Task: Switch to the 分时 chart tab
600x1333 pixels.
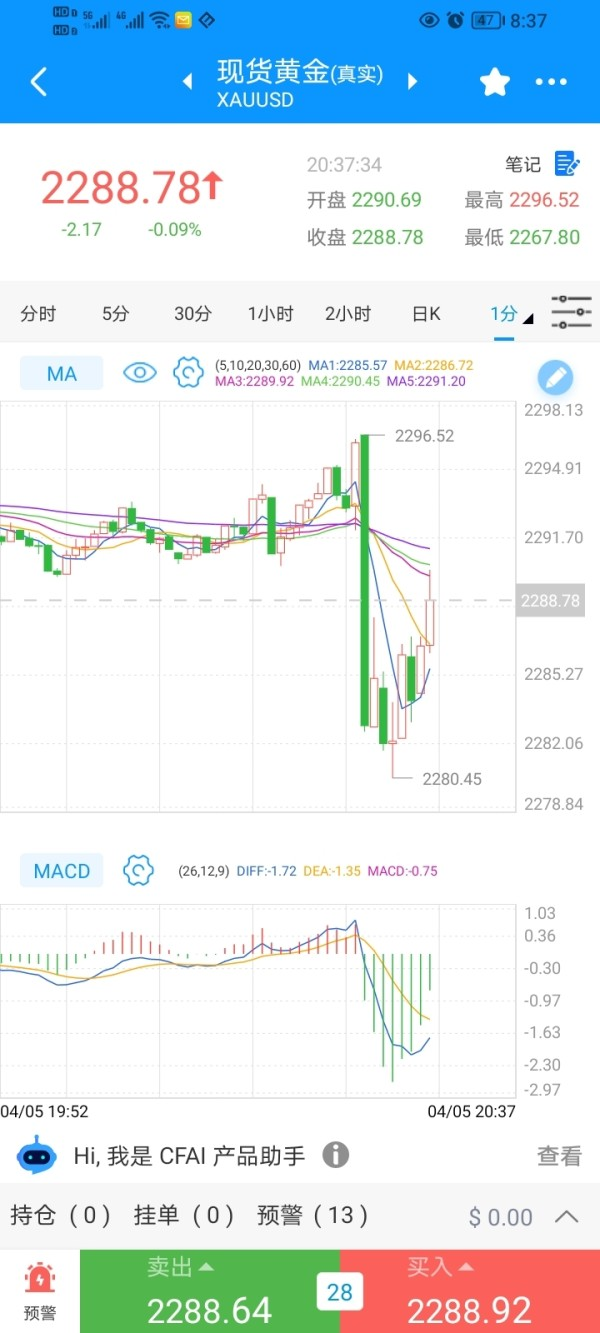Action: click(x=38, y=314)
